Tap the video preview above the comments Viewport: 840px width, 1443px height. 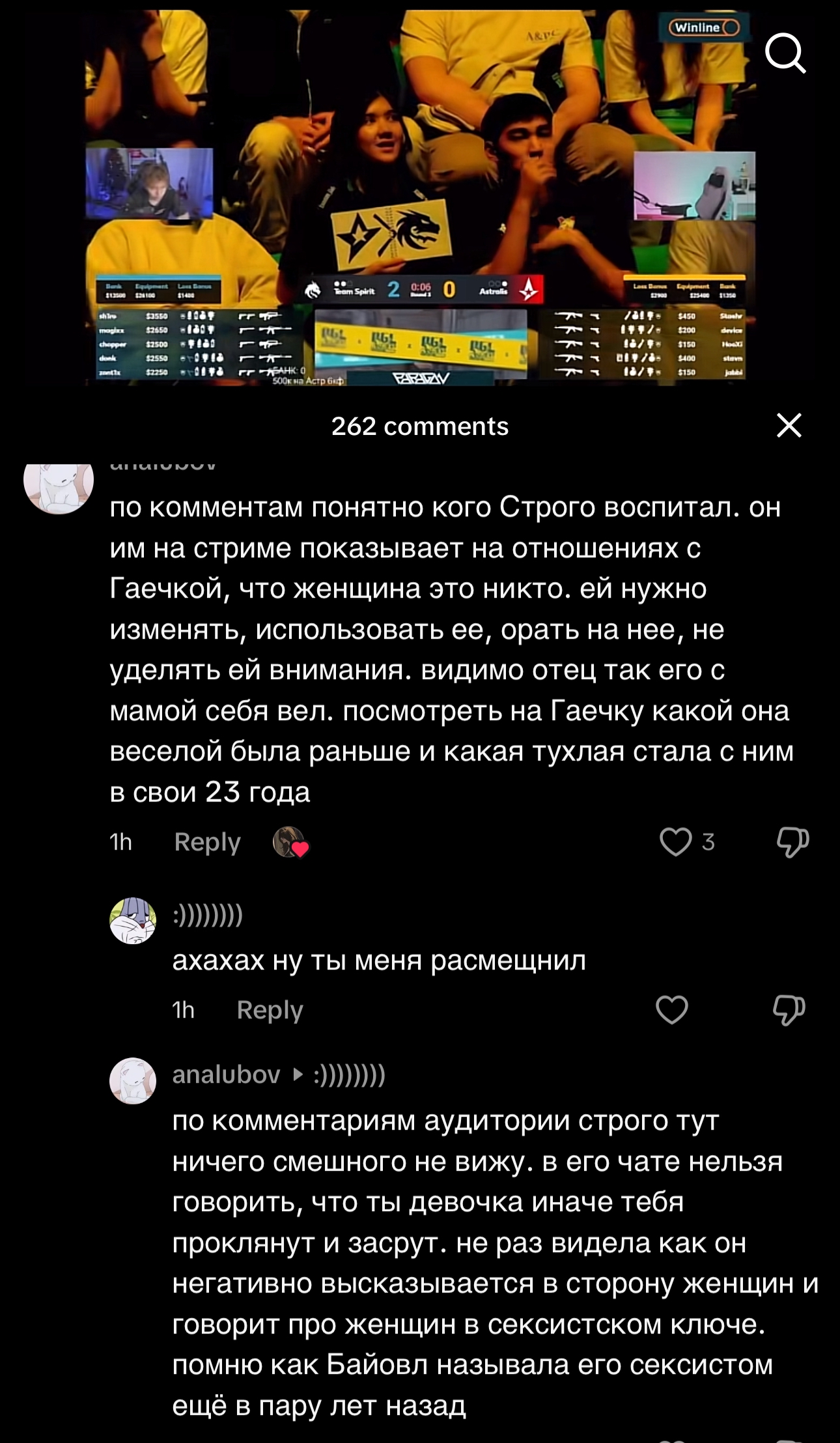tap(420, 197)
